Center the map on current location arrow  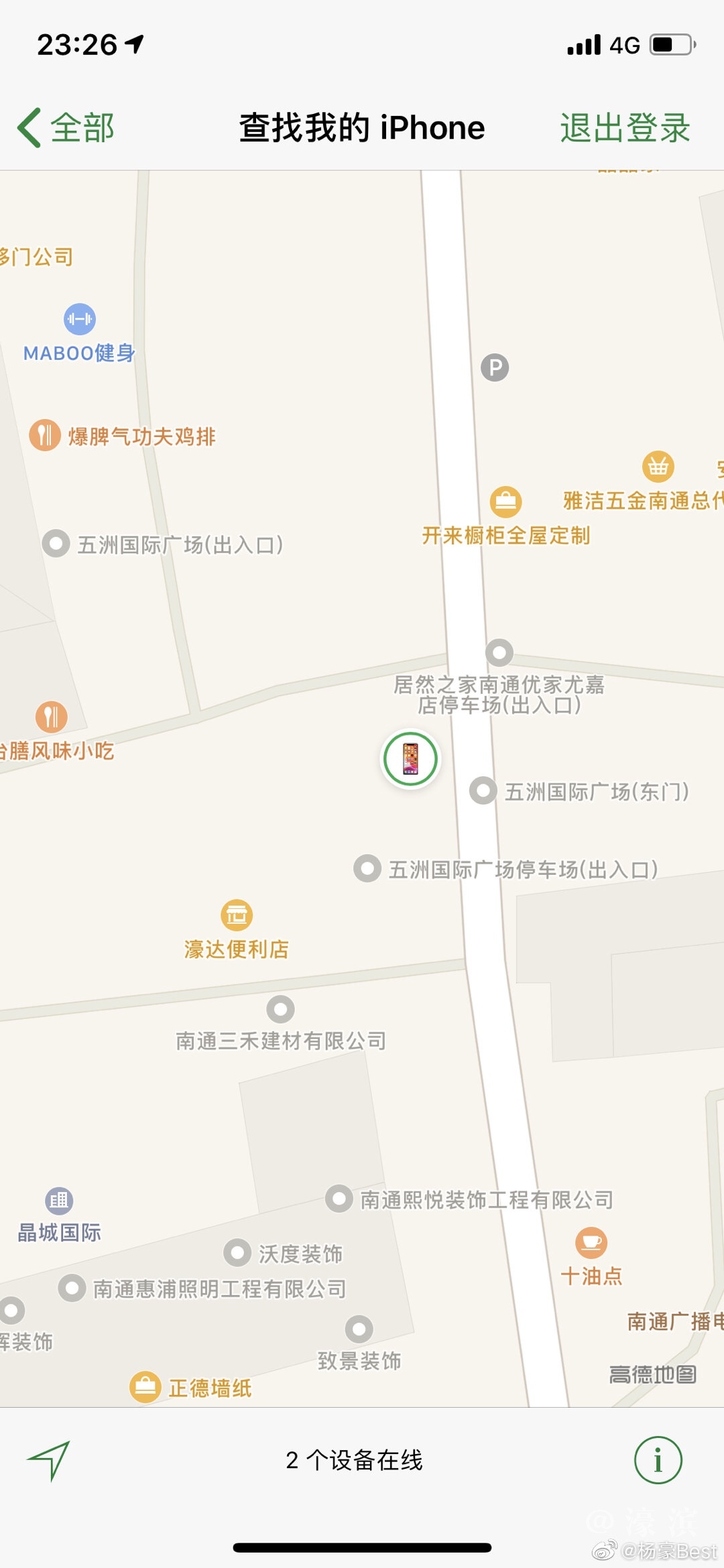pos(48,1459)
